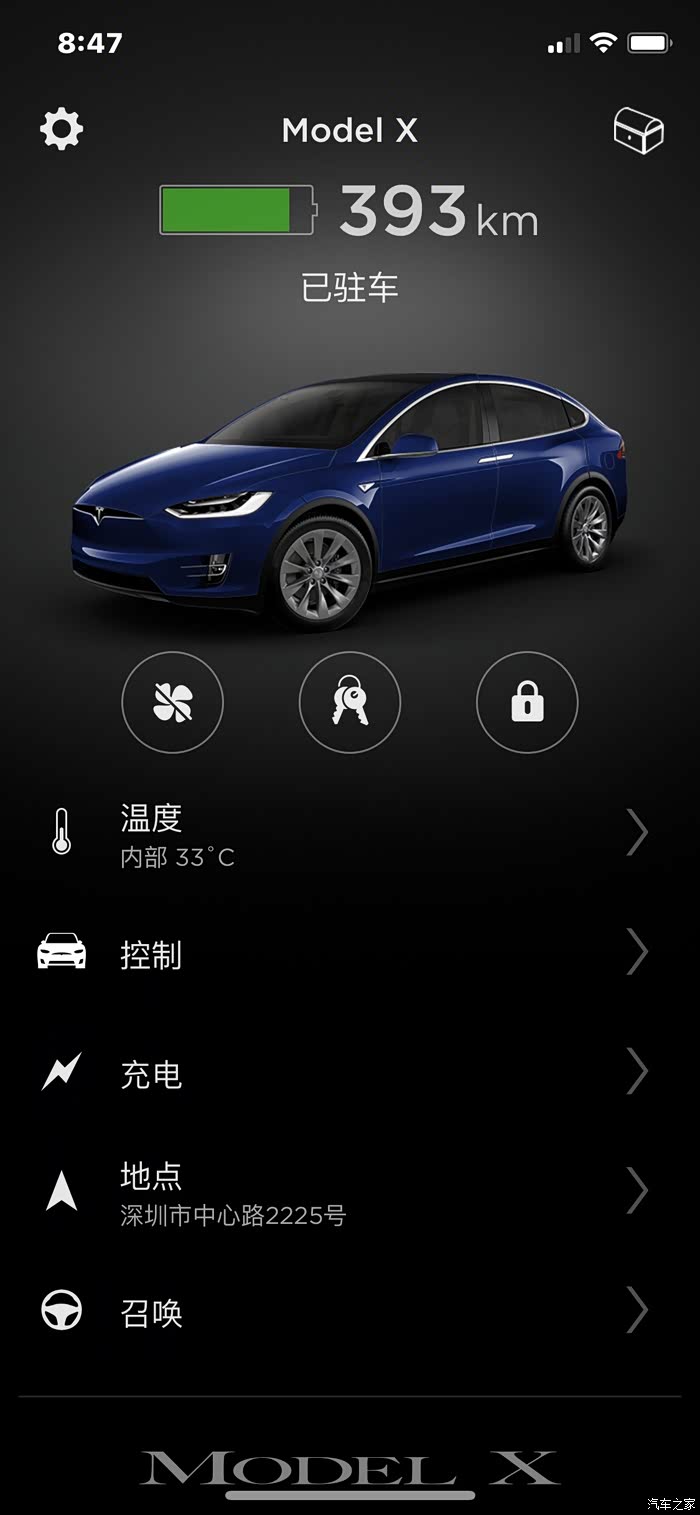Image resolution: width=700 pixels, height=1515 pixels.
Task: Open the 地点 location row
Action: click(x=350, y=1192)
